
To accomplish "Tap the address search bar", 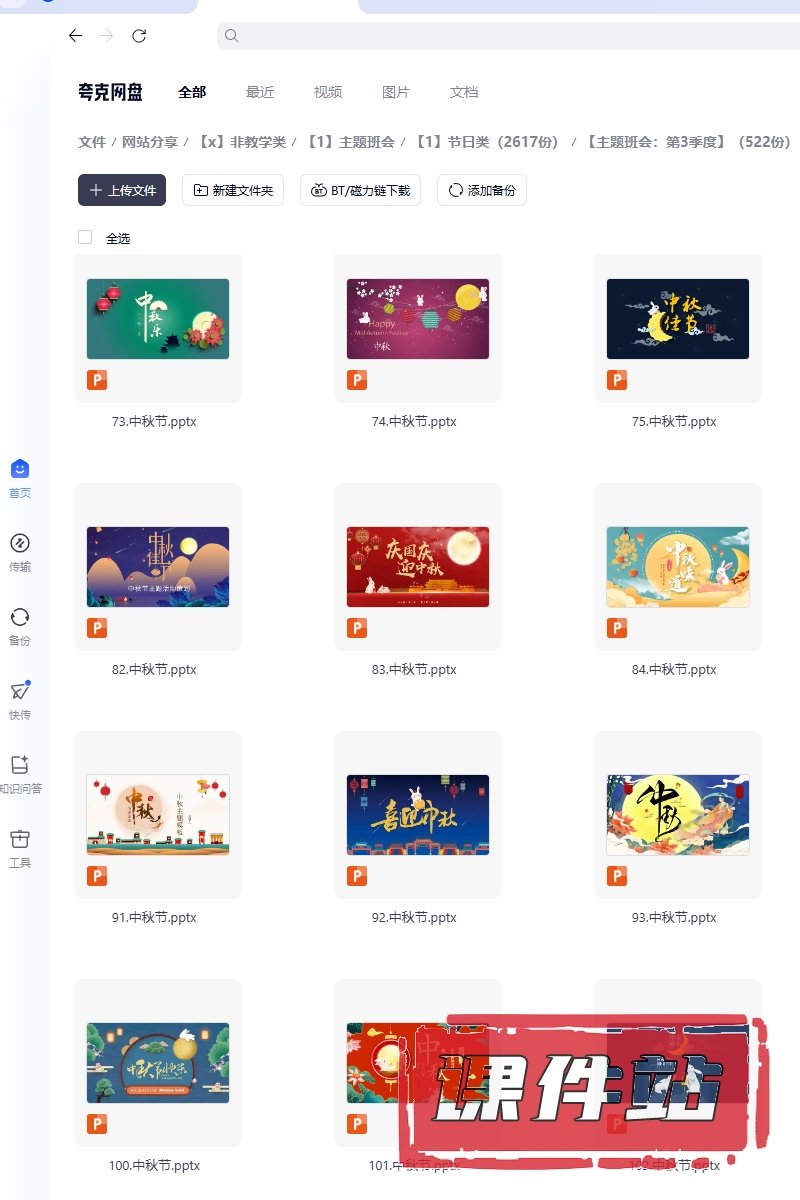I will [500, 36].
